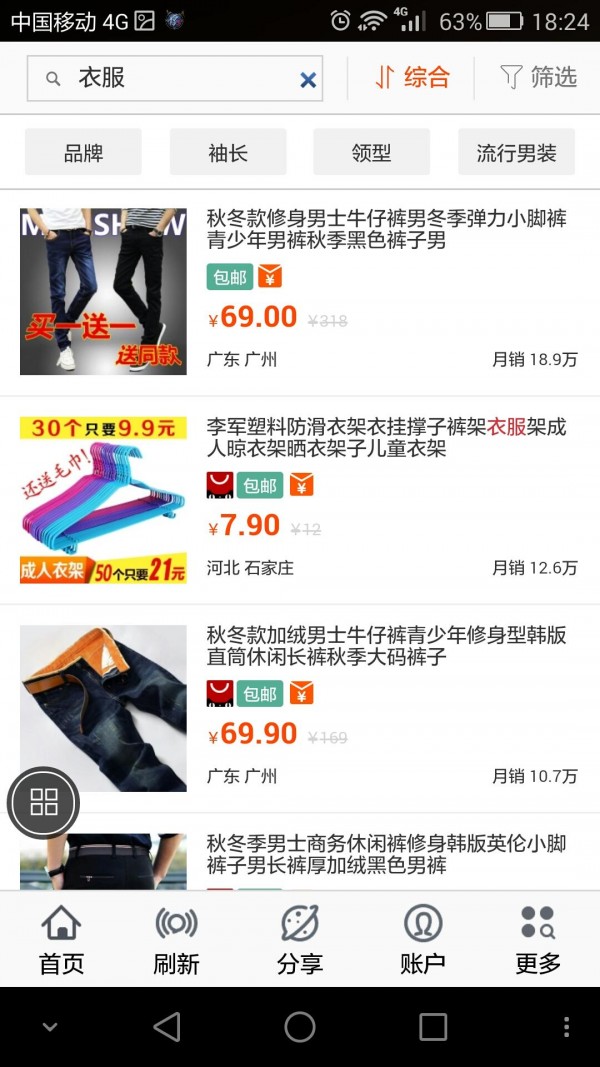The height and width of the screenshot is (1067, 600).
Task: Switch to the 账户 tab
Action: [x=422, y=940]
